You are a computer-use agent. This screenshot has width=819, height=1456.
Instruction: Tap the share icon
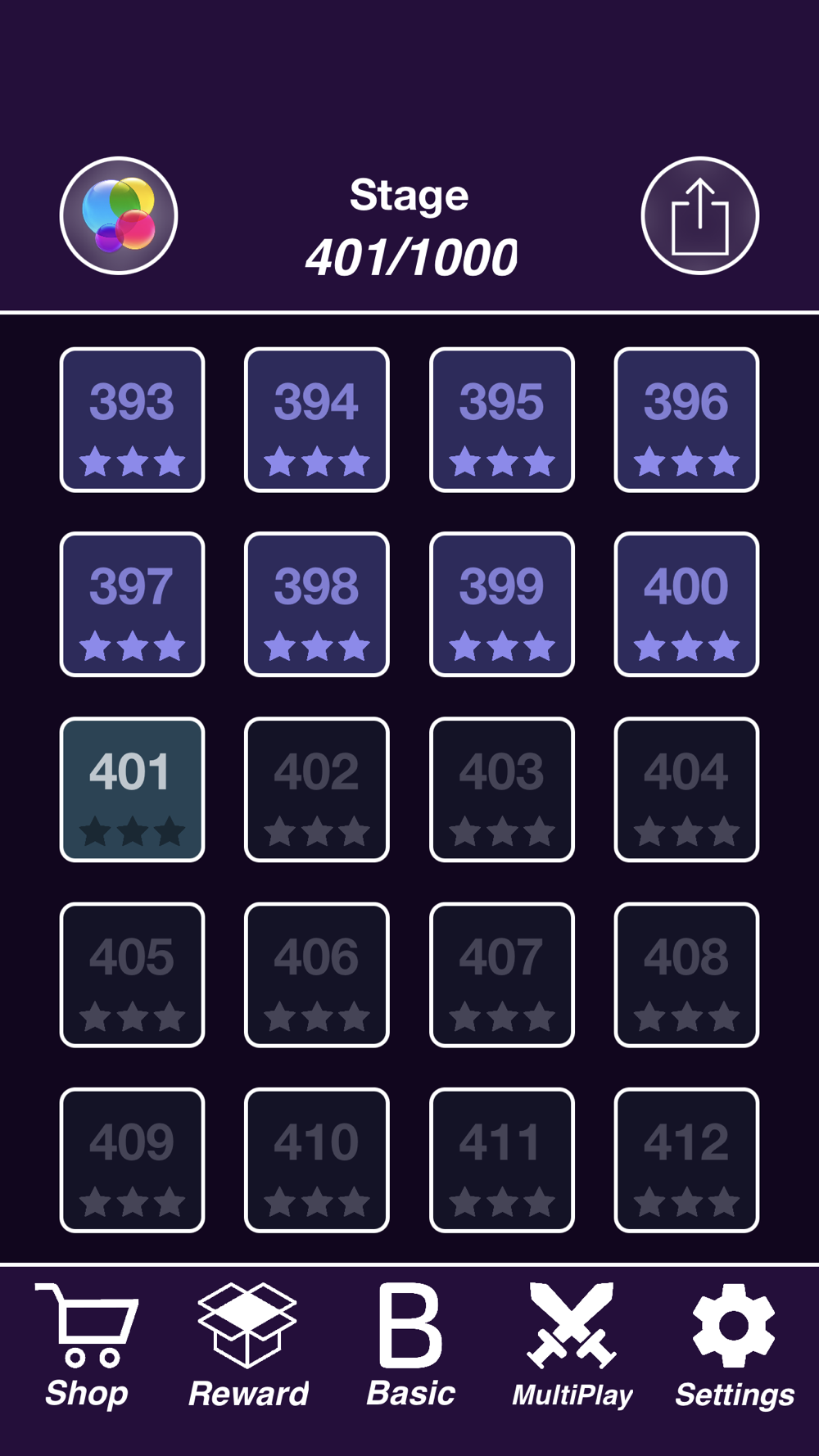[699, 215]
